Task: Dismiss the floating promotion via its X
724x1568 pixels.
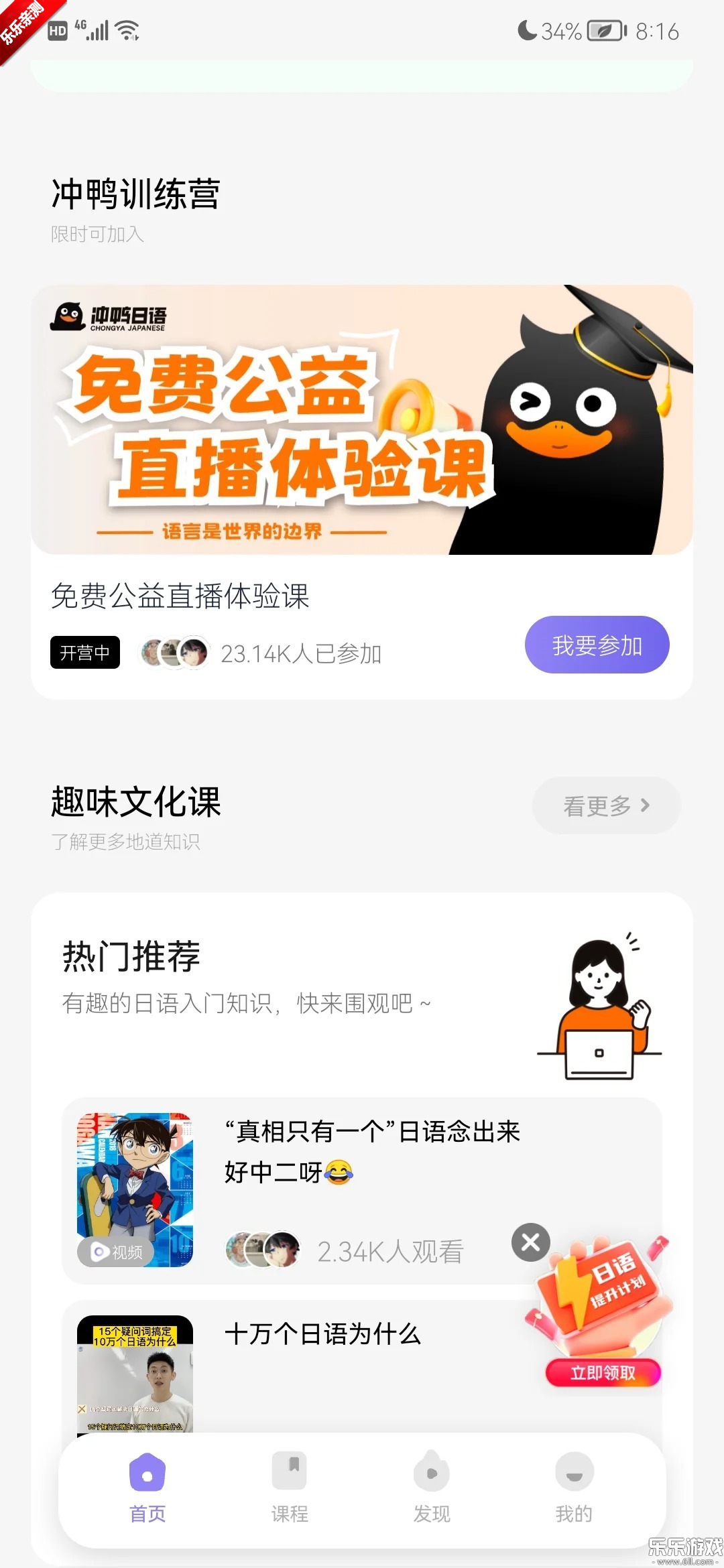Action: [x=530, y=1241]
